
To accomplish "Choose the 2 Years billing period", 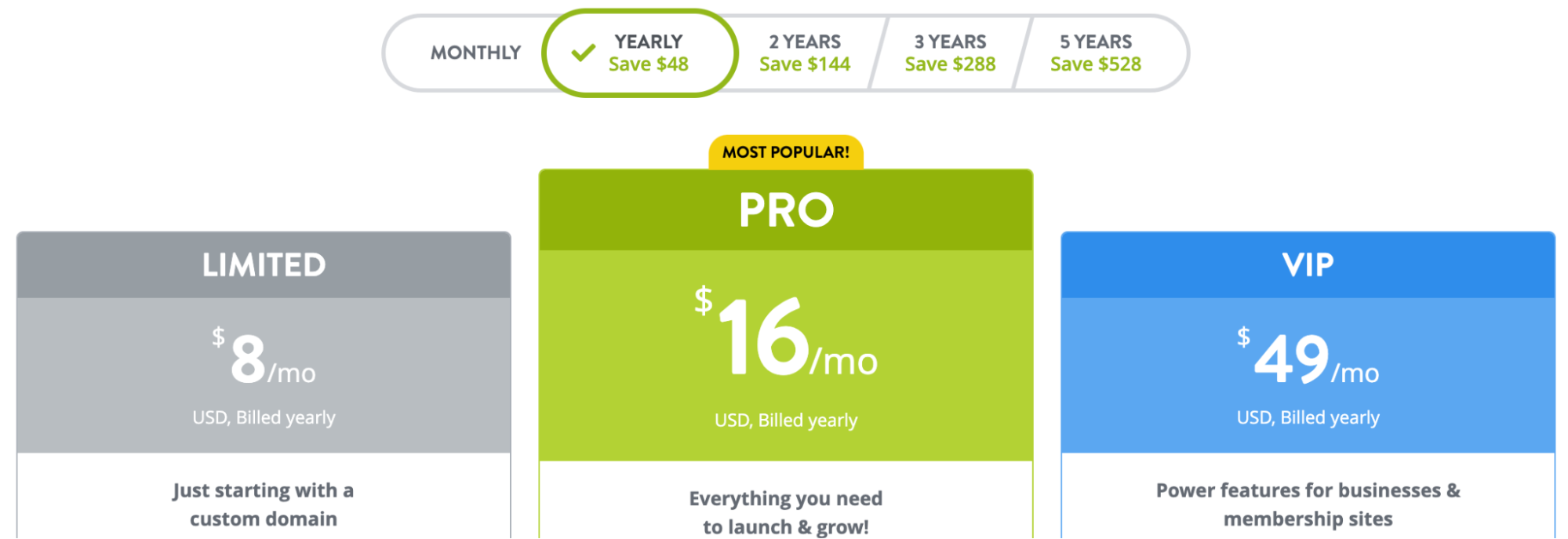I will coord(804,53).
